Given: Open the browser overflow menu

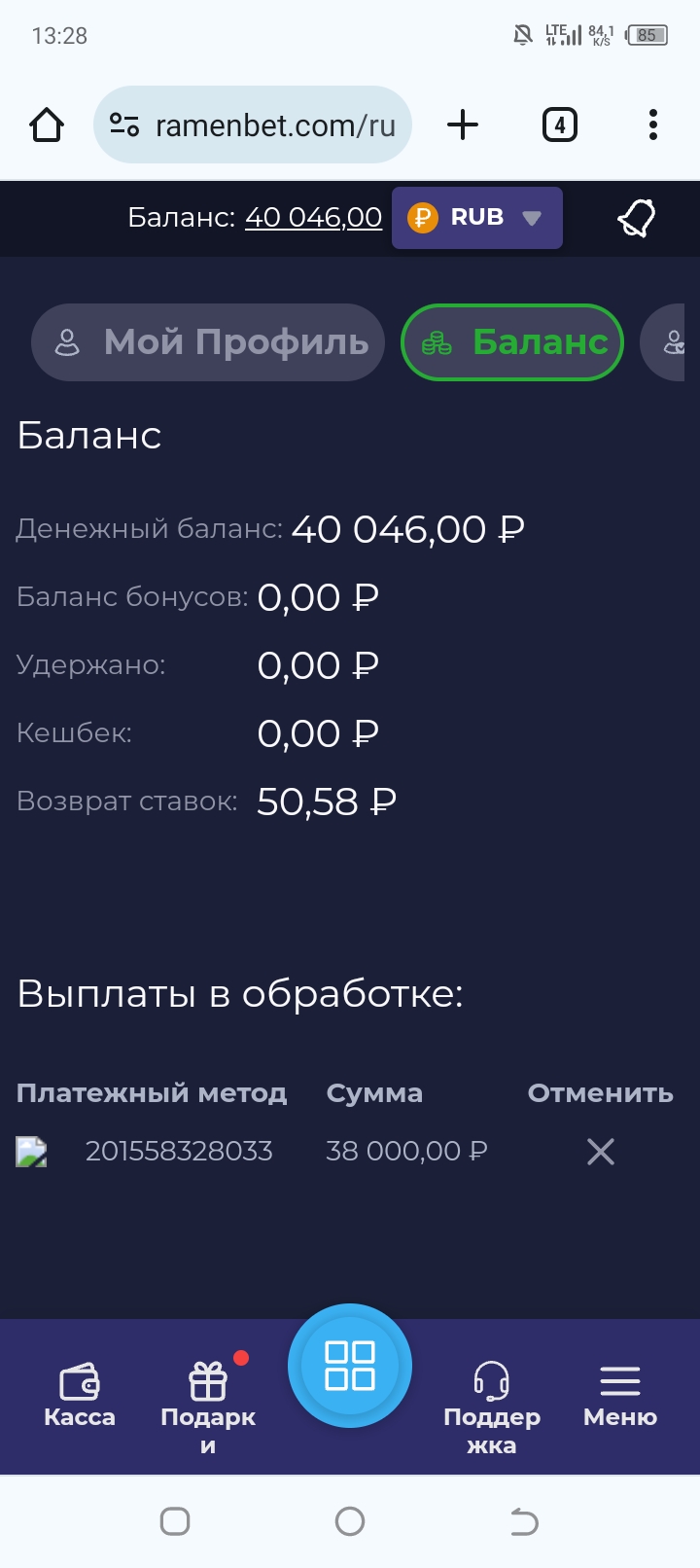Looking at the screenshot, I should 652,125.
